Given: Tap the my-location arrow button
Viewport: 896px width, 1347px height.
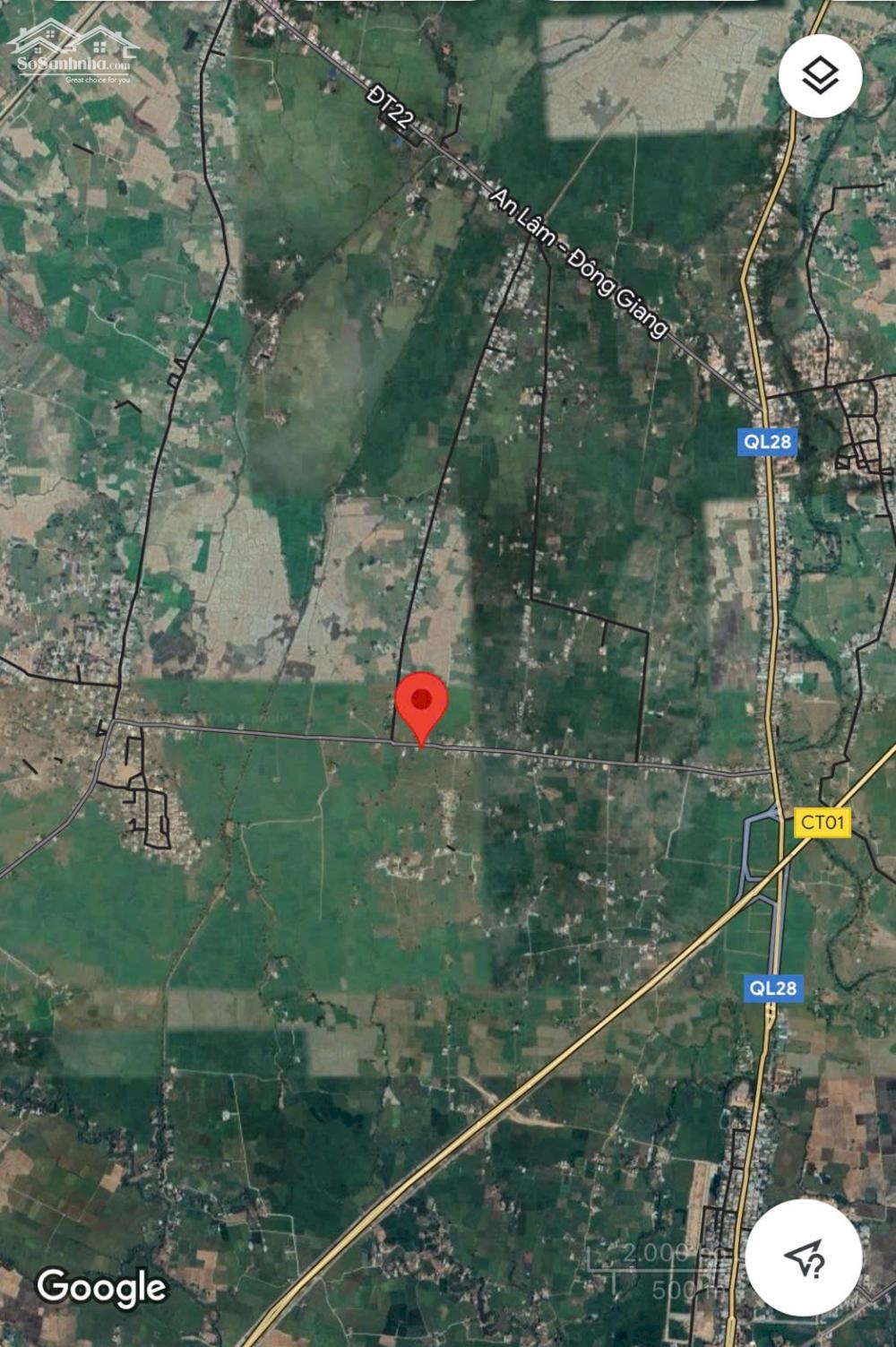Looking at the screenshot, I should pyautogui.click(x=804, y=1258).
